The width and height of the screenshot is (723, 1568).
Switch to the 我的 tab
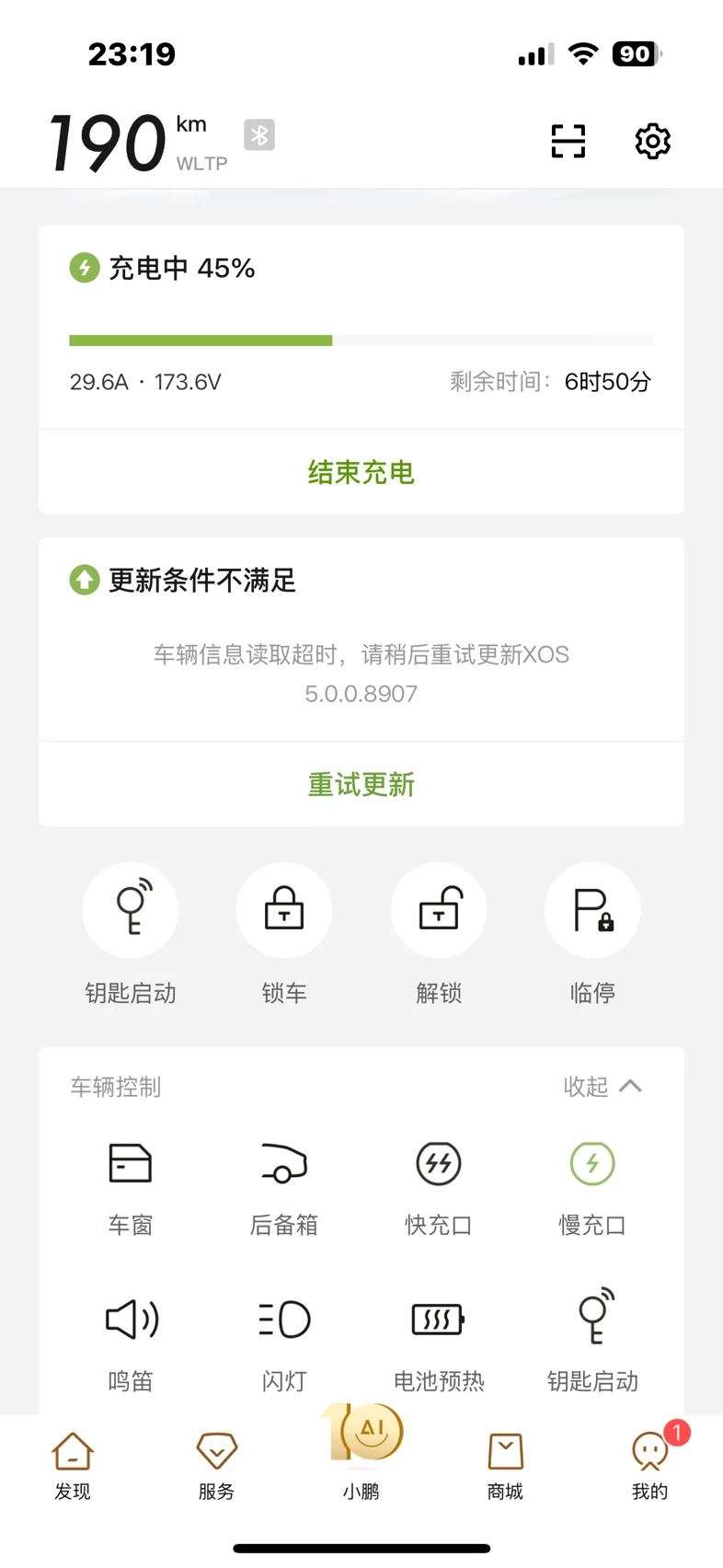click(x=650, y=1466)
